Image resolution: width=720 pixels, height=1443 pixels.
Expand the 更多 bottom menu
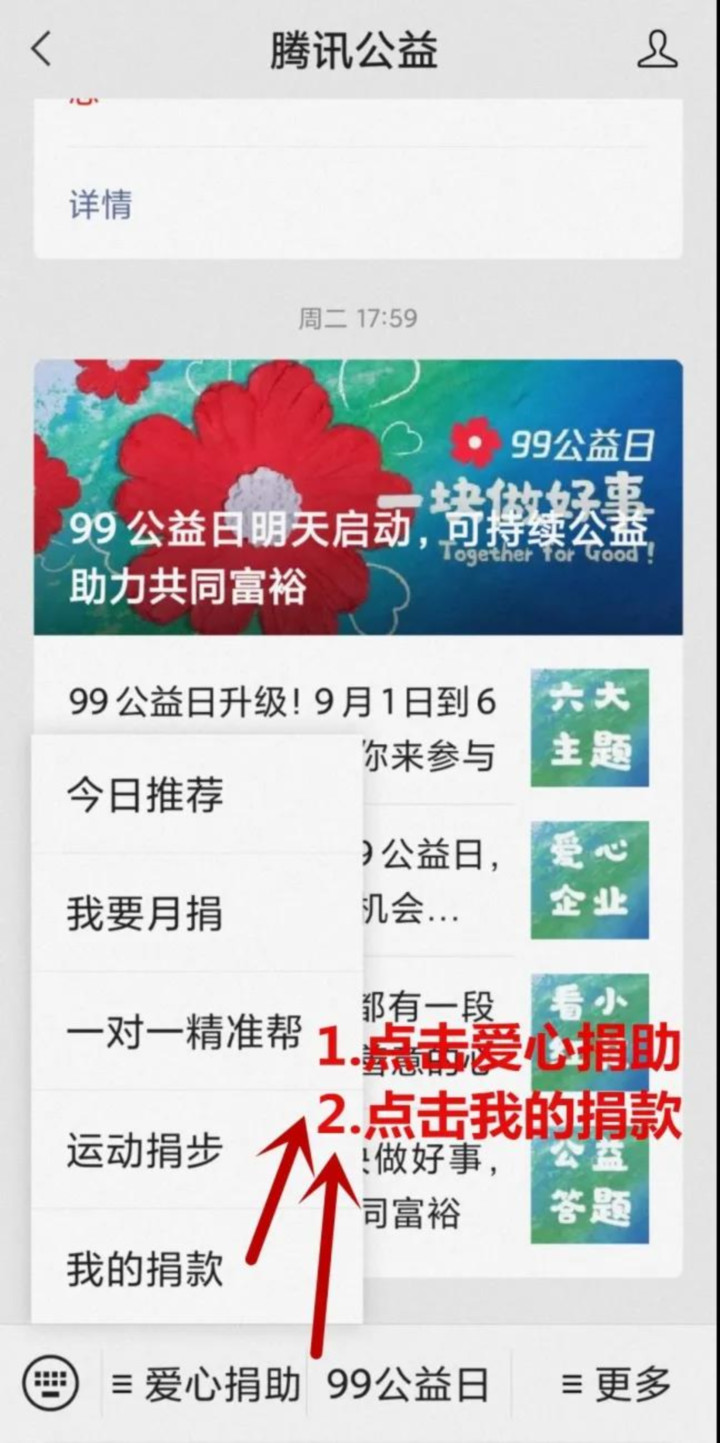[616, 1385]
